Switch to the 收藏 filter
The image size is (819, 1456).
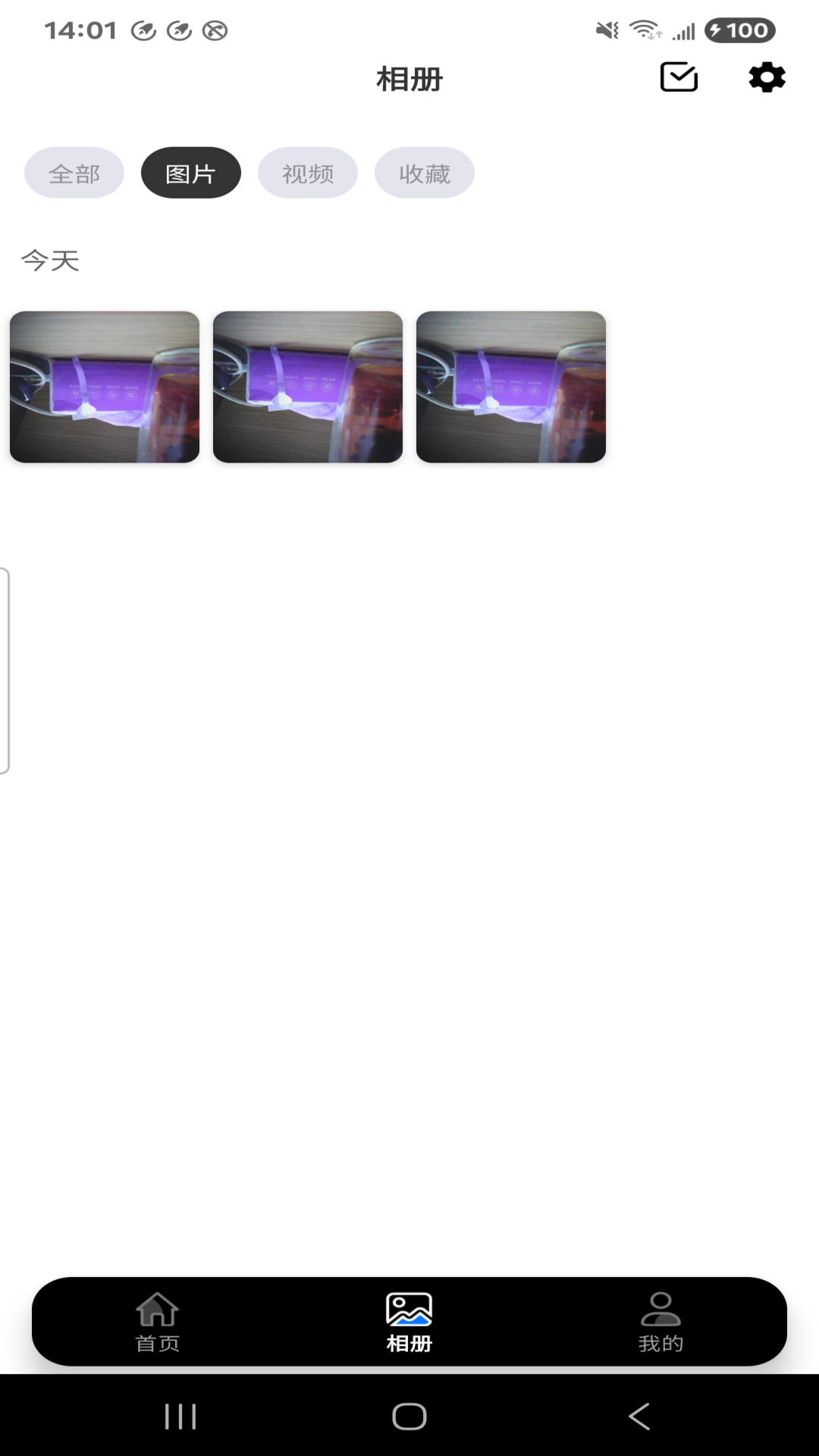click(425, 174)
